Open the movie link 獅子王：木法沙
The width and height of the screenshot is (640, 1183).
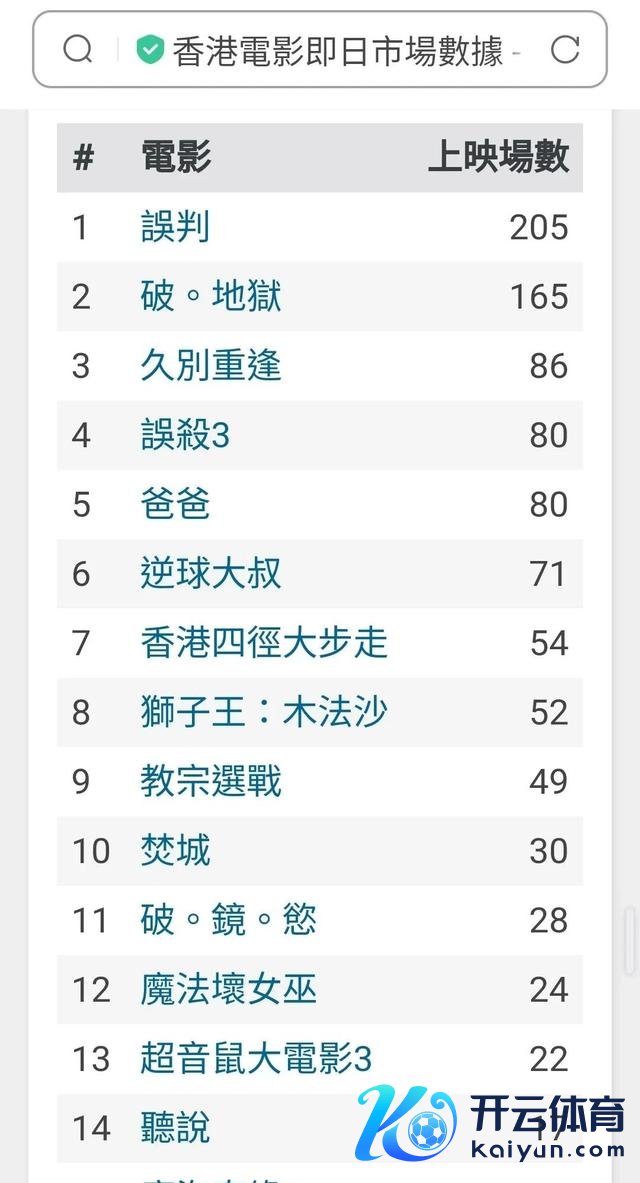264,712
